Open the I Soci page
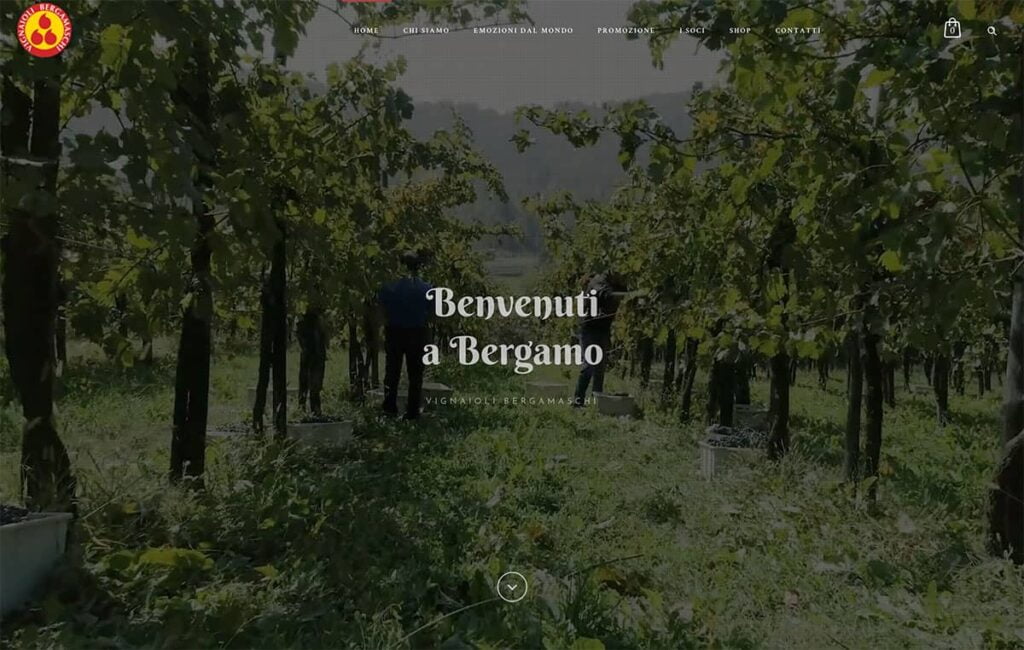Screen dimensions: 1024x650 [692, 31]
